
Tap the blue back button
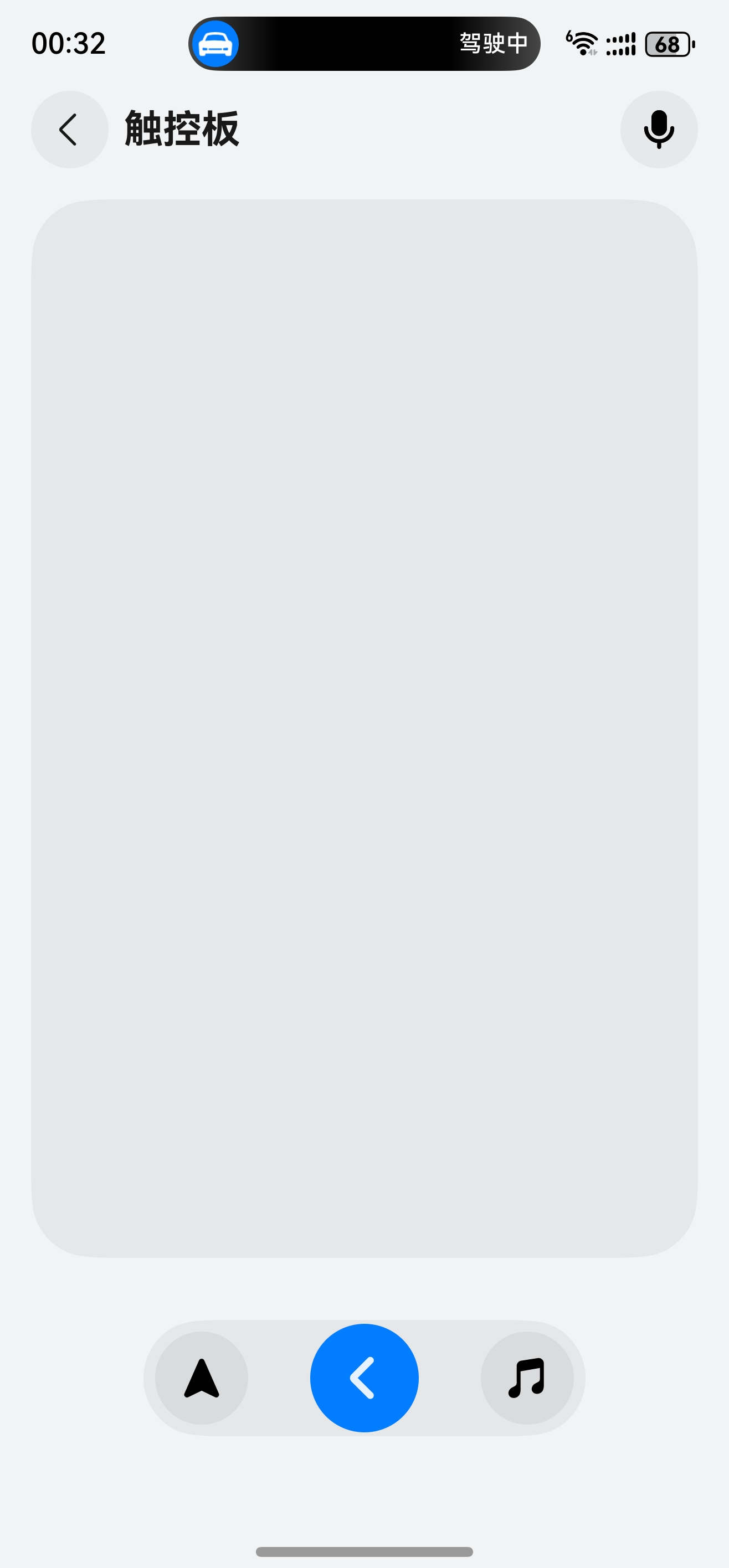tap(364, 1378)
